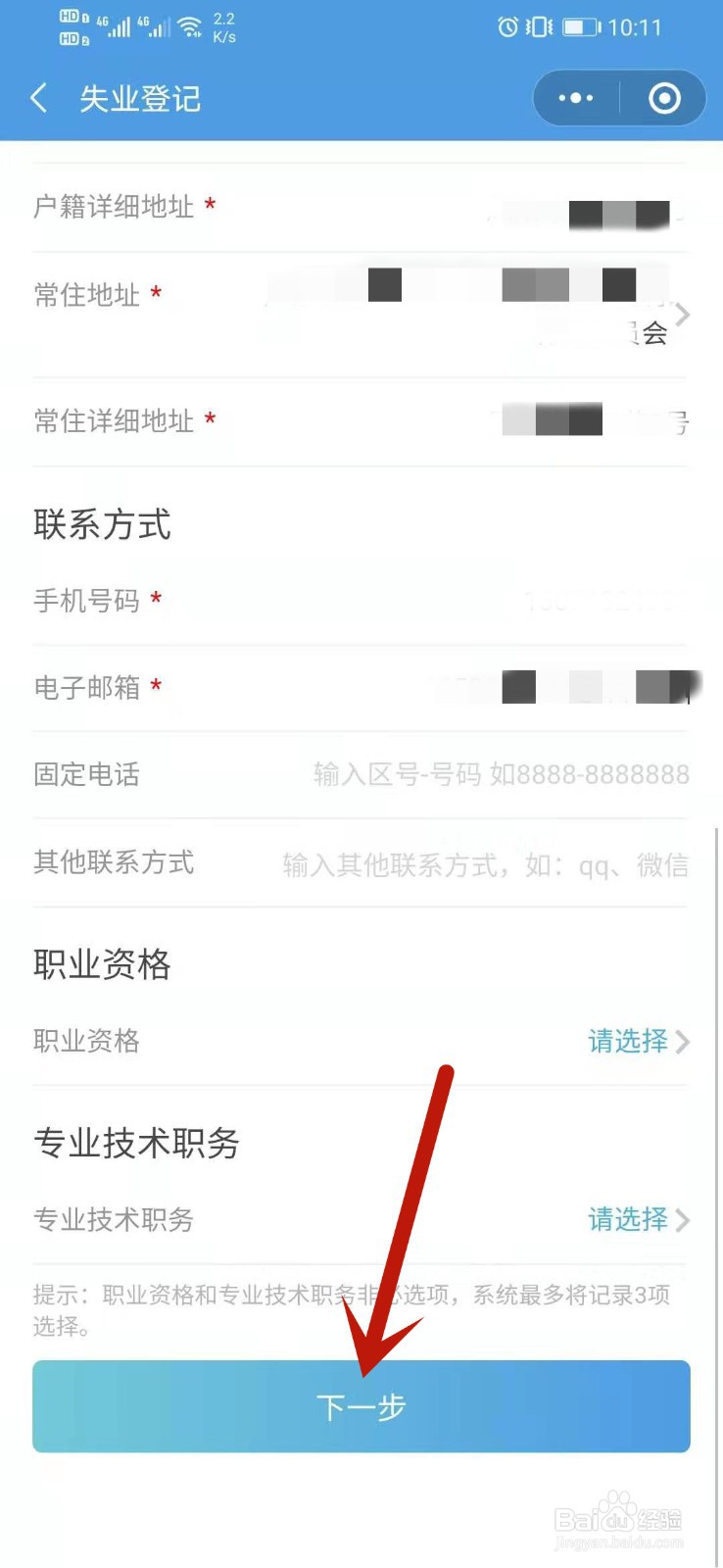The height and width of the screenshot is (1568, 723).
Task: Tap the 固定电话 input field
Action: 500,774
